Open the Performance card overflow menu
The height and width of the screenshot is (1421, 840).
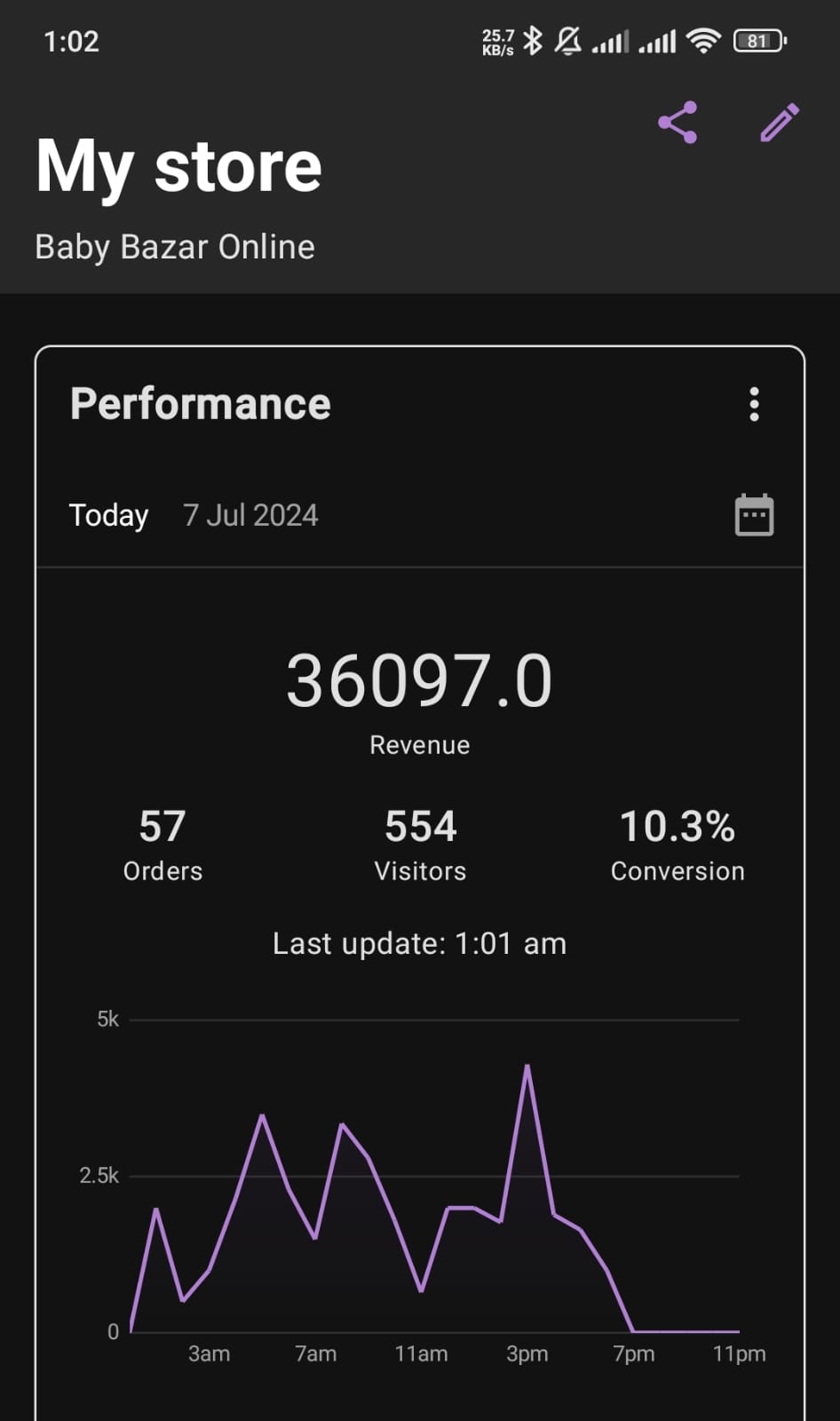(x=754, y=404)
